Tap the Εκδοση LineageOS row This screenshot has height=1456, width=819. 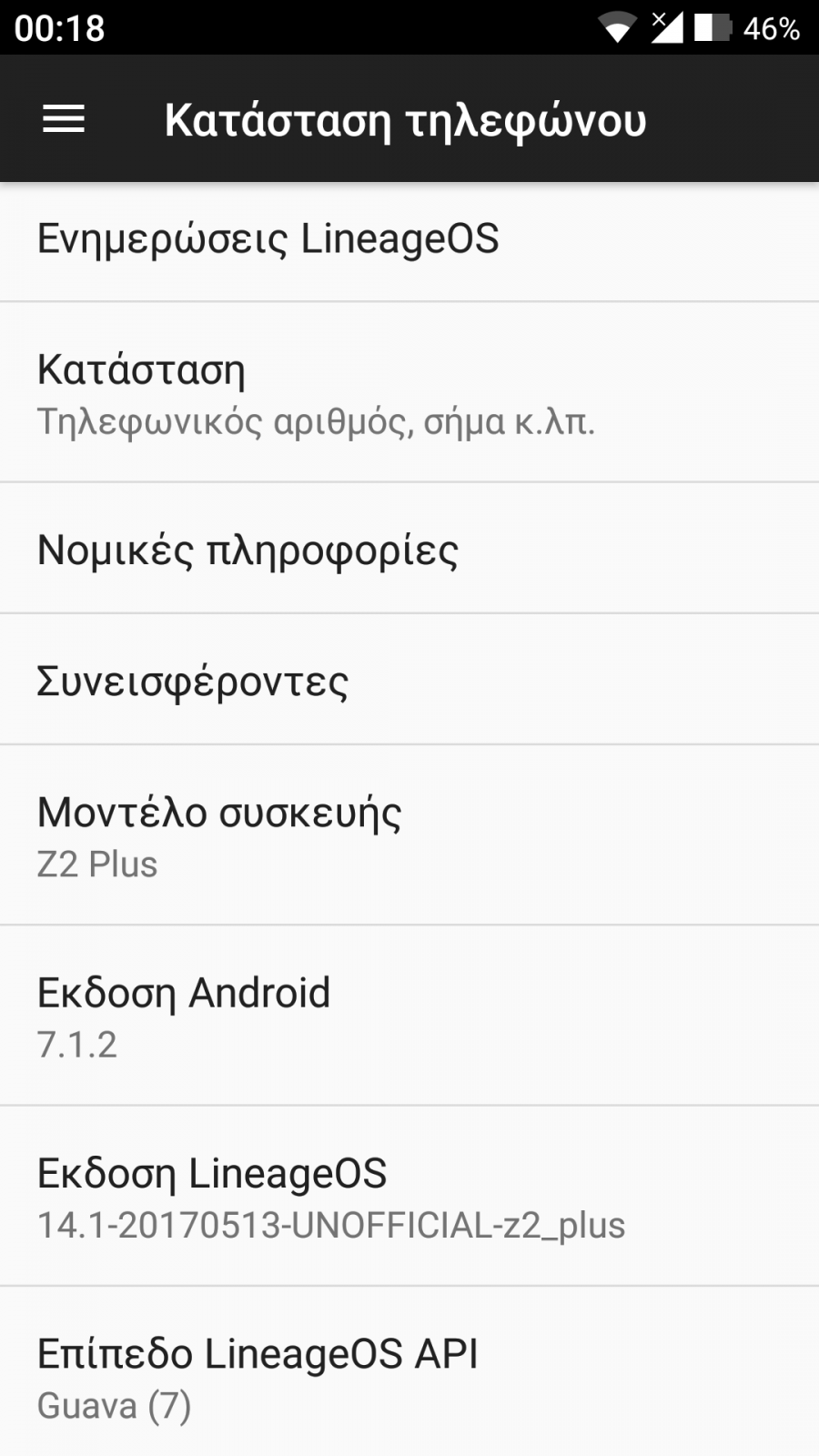coord(409,1197)
